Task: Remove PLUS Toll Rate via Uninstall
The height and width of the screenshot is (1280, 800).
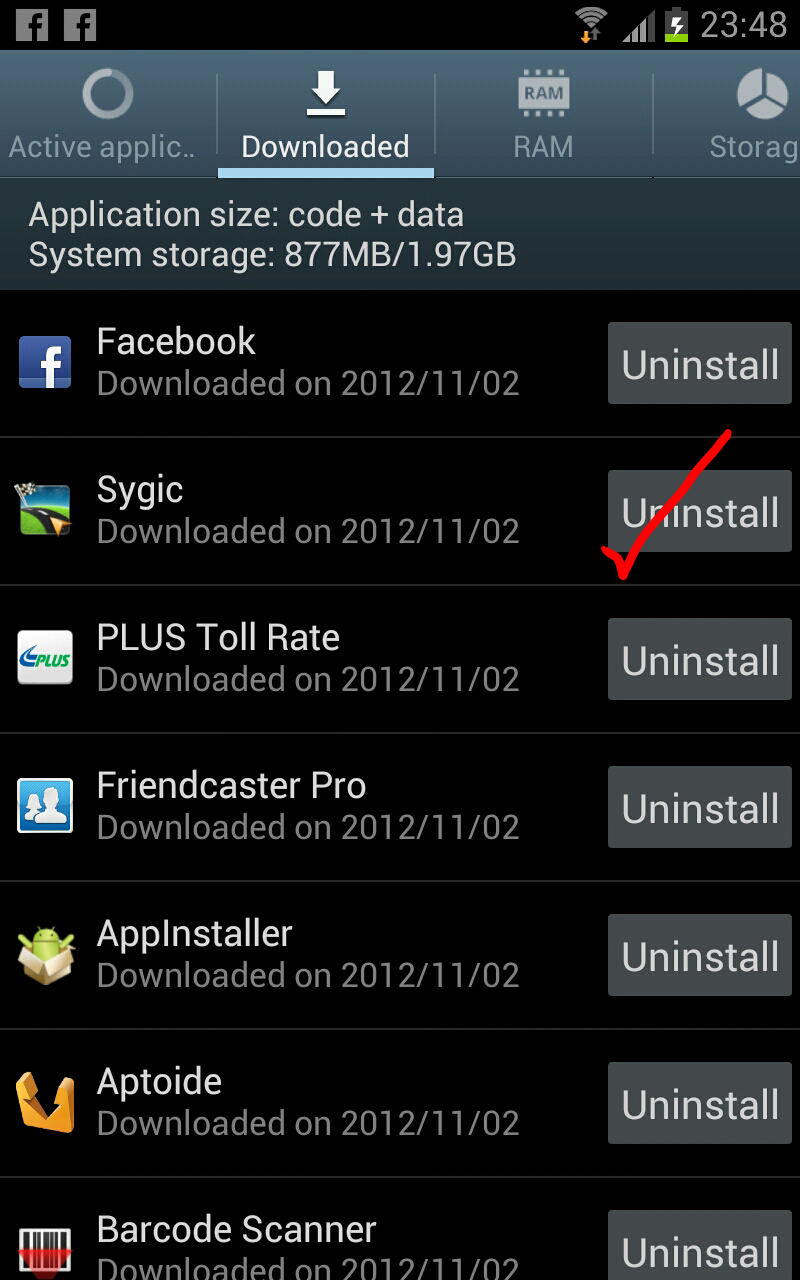Action: (x=699, y=660)
